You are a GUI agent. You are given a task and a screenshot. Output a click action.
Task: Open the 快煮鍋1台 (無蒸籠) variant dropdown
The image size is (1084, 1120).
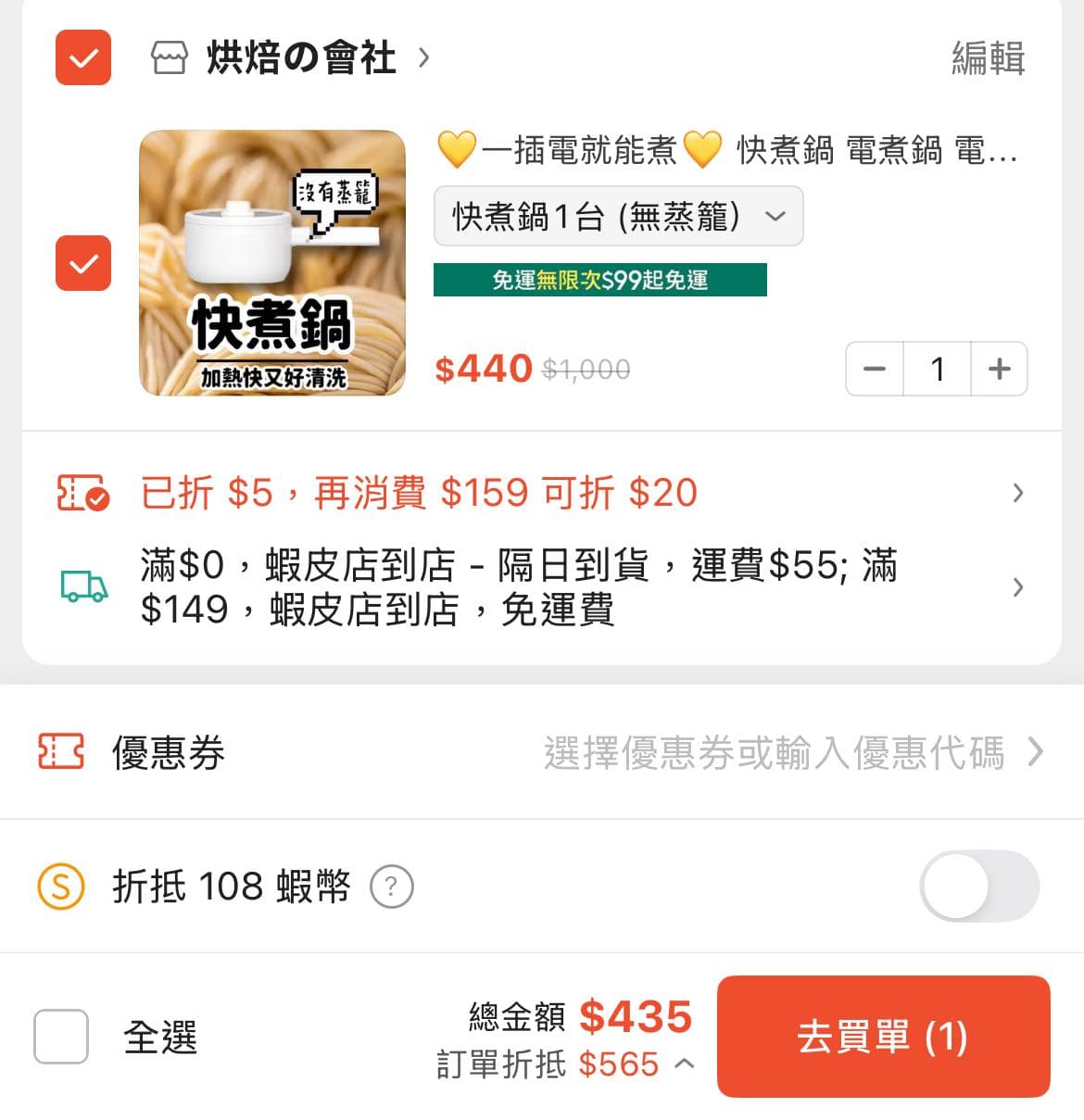pos(618,216)
